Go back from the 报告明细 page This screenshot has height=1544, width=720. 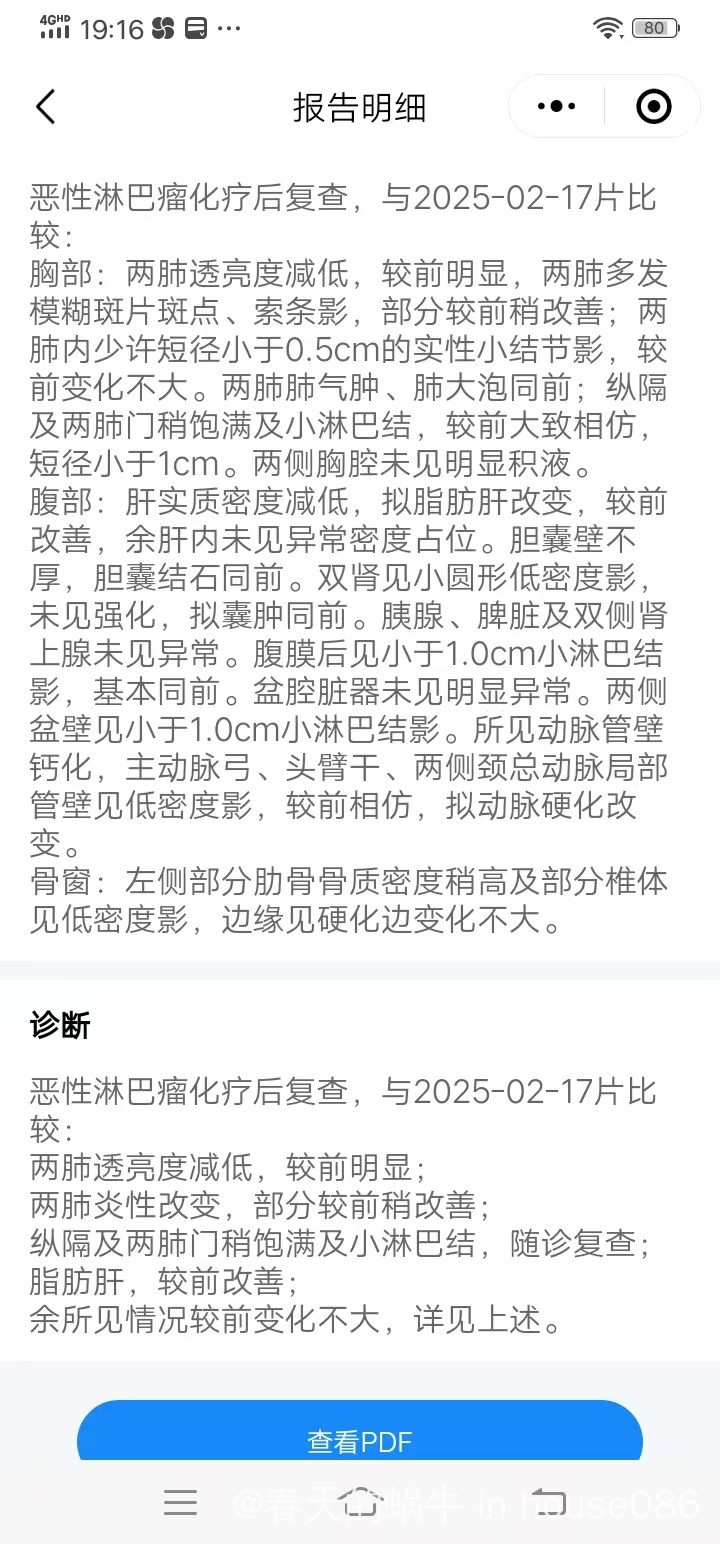45,106
